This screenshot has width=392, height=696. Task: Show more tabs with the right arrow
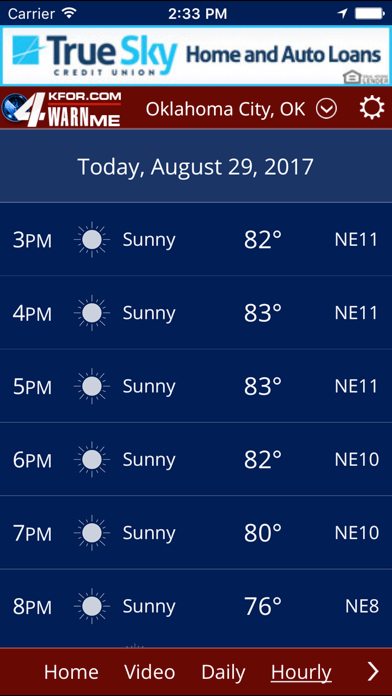(x=373, y=672)
